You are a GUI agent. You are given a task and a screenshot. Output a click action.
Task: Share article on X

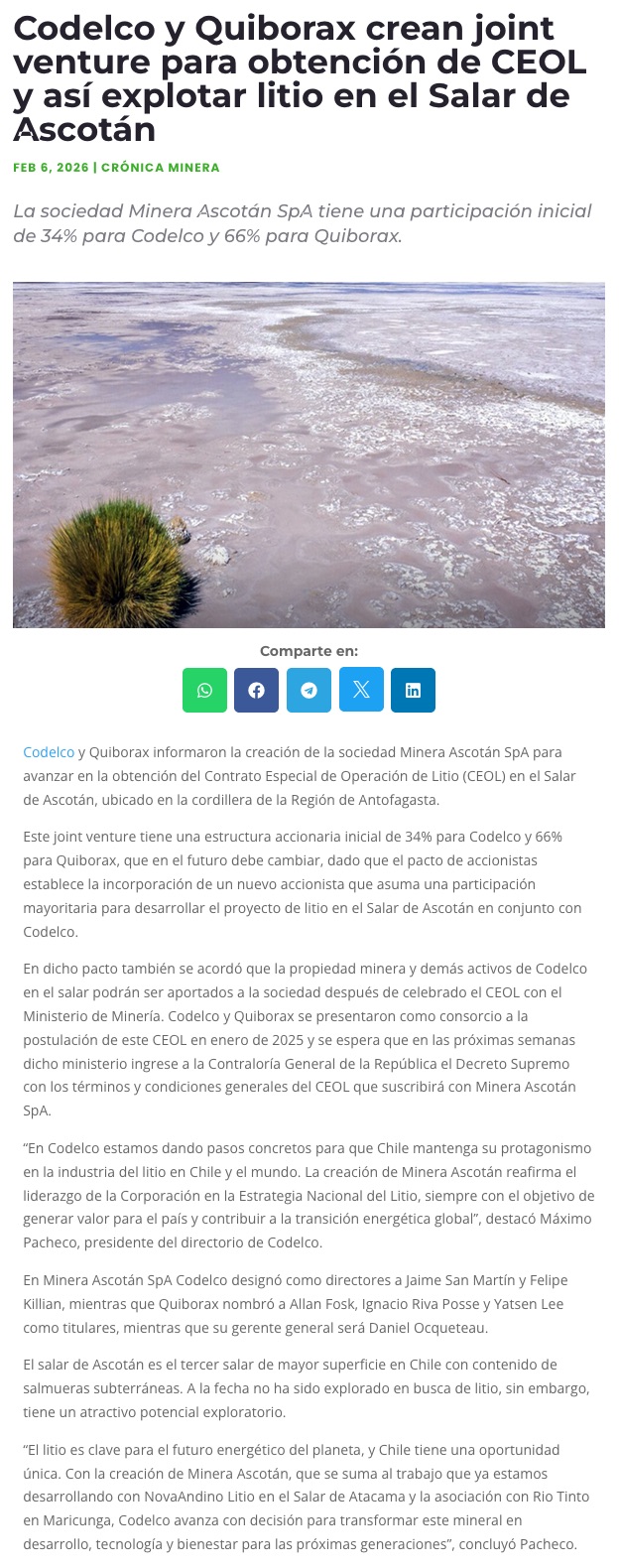pos(361,691)
